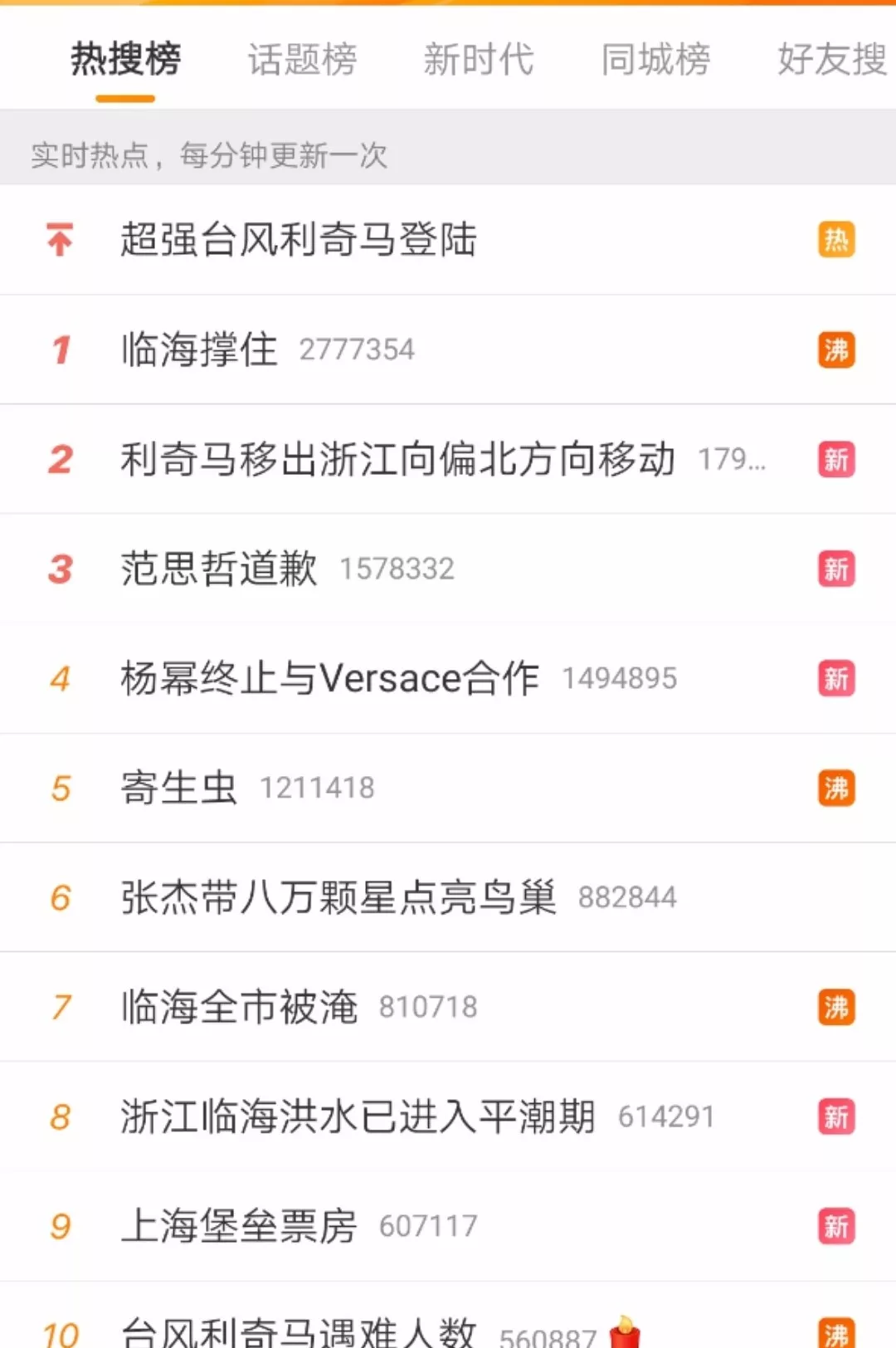Screen dimensions: 896x1348
Task: View topic 台风利奇马遇难人数
Action: pos(299,1331)
